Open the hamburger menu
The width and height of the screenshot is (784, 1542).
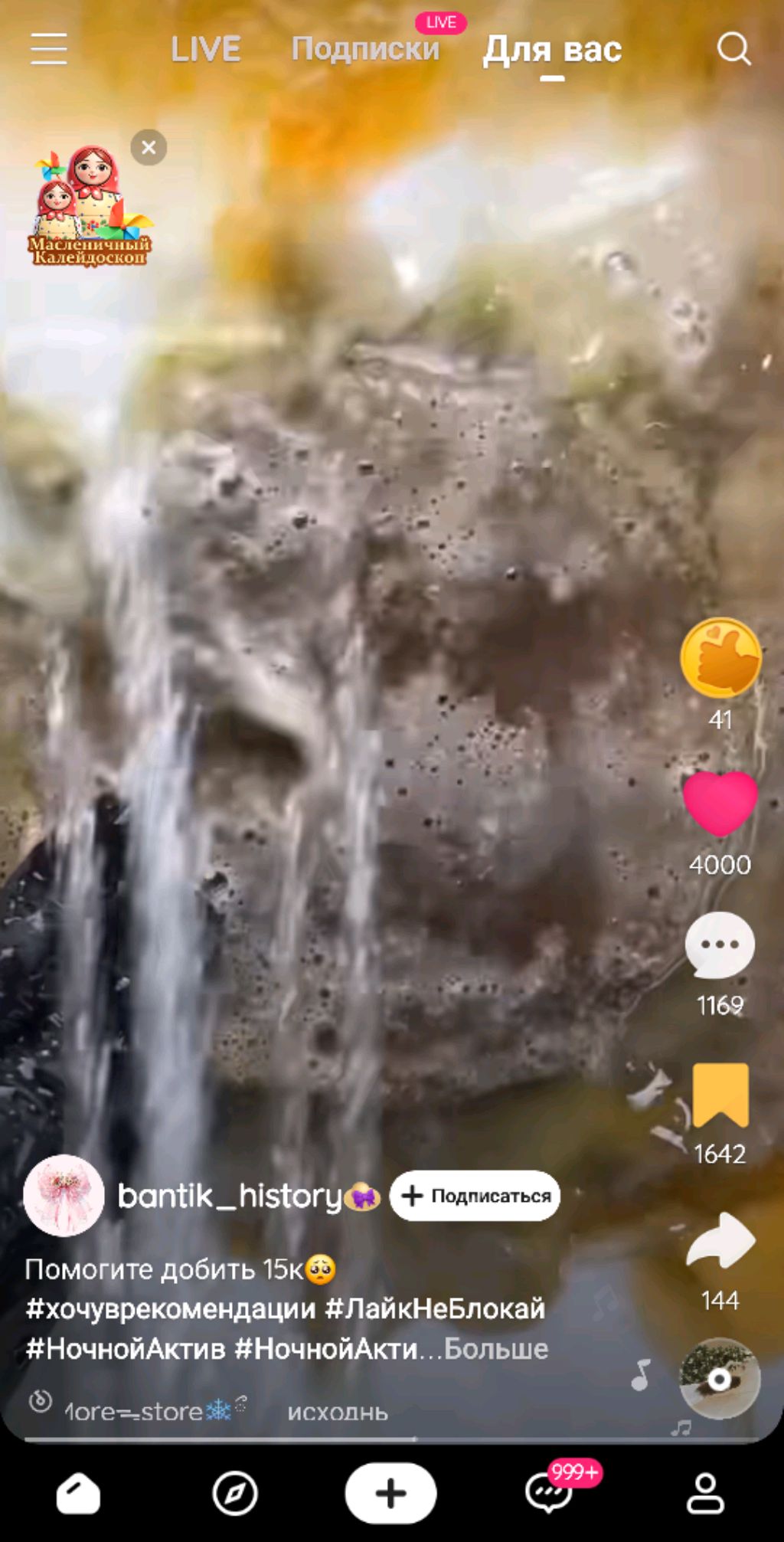pyautogui.click(x=49, y=49)
